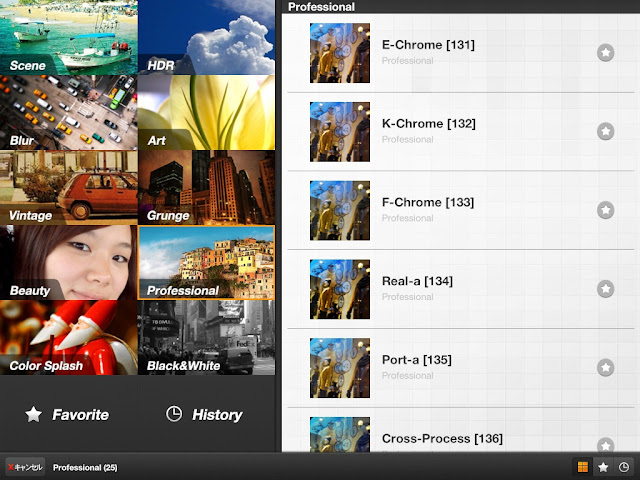Open the Blur effects tile
This screenshot has width=640, height=480.
tap(69, 112)
